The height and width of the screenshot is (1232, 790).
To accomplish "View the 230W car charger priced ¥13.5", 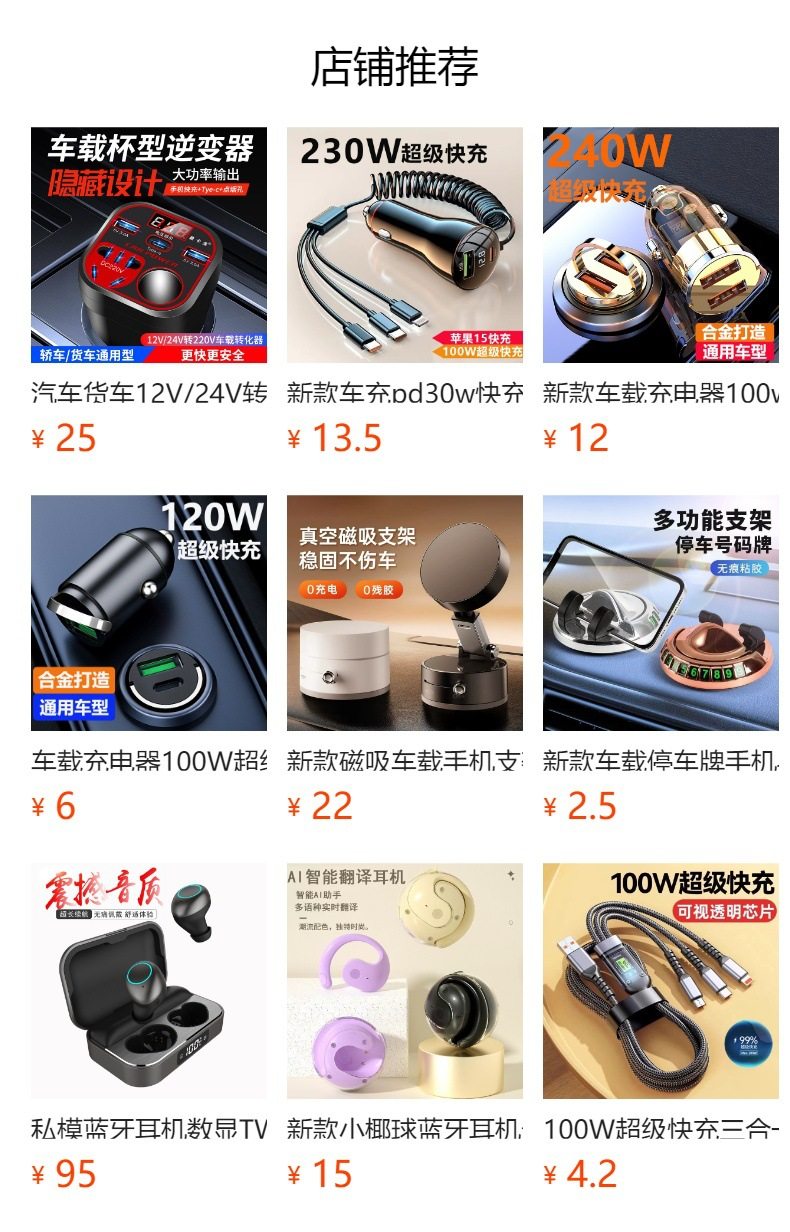I will 405,245.
